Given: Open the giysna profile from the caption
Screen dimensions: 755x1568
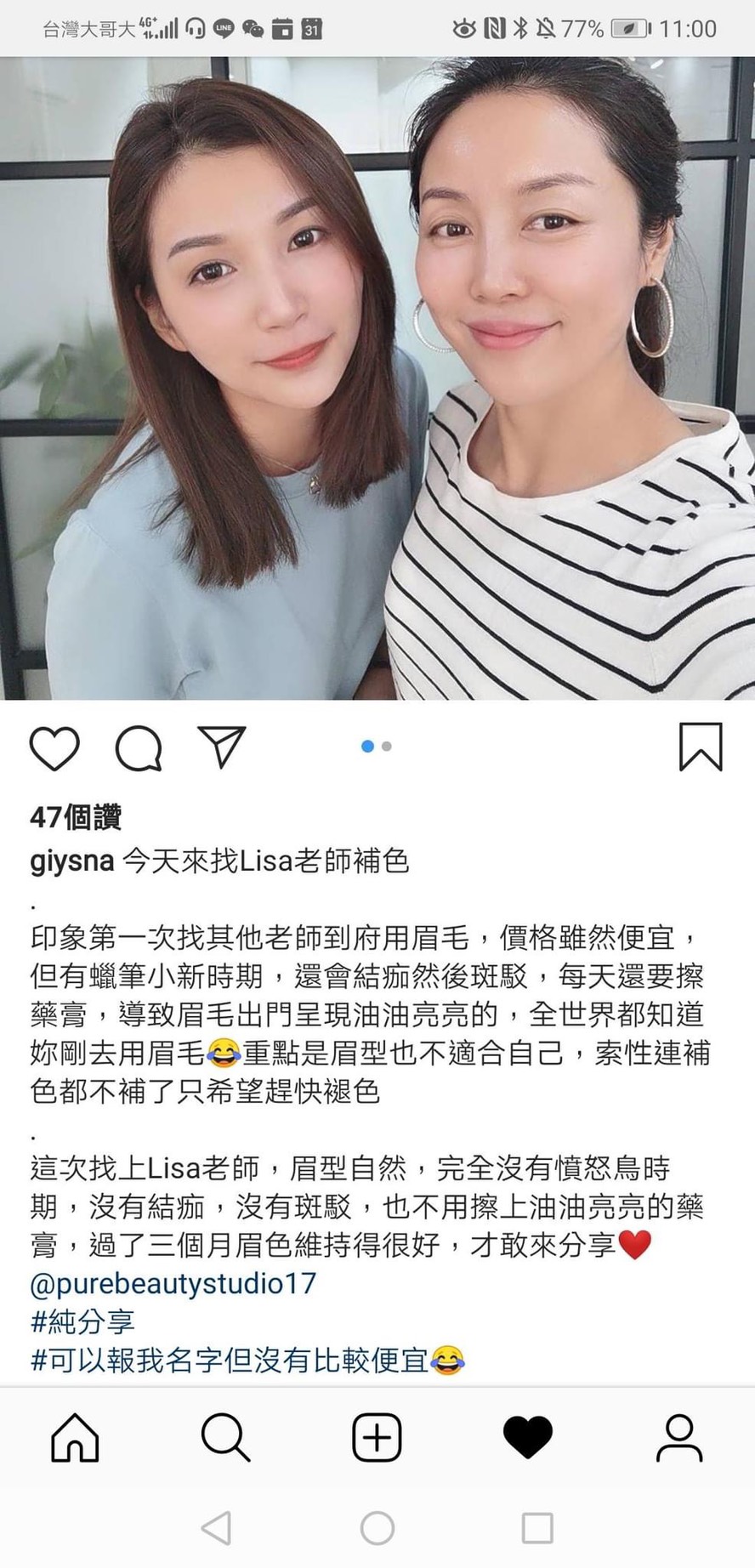Looking at the screenshot, I should (x=71, y=861).
